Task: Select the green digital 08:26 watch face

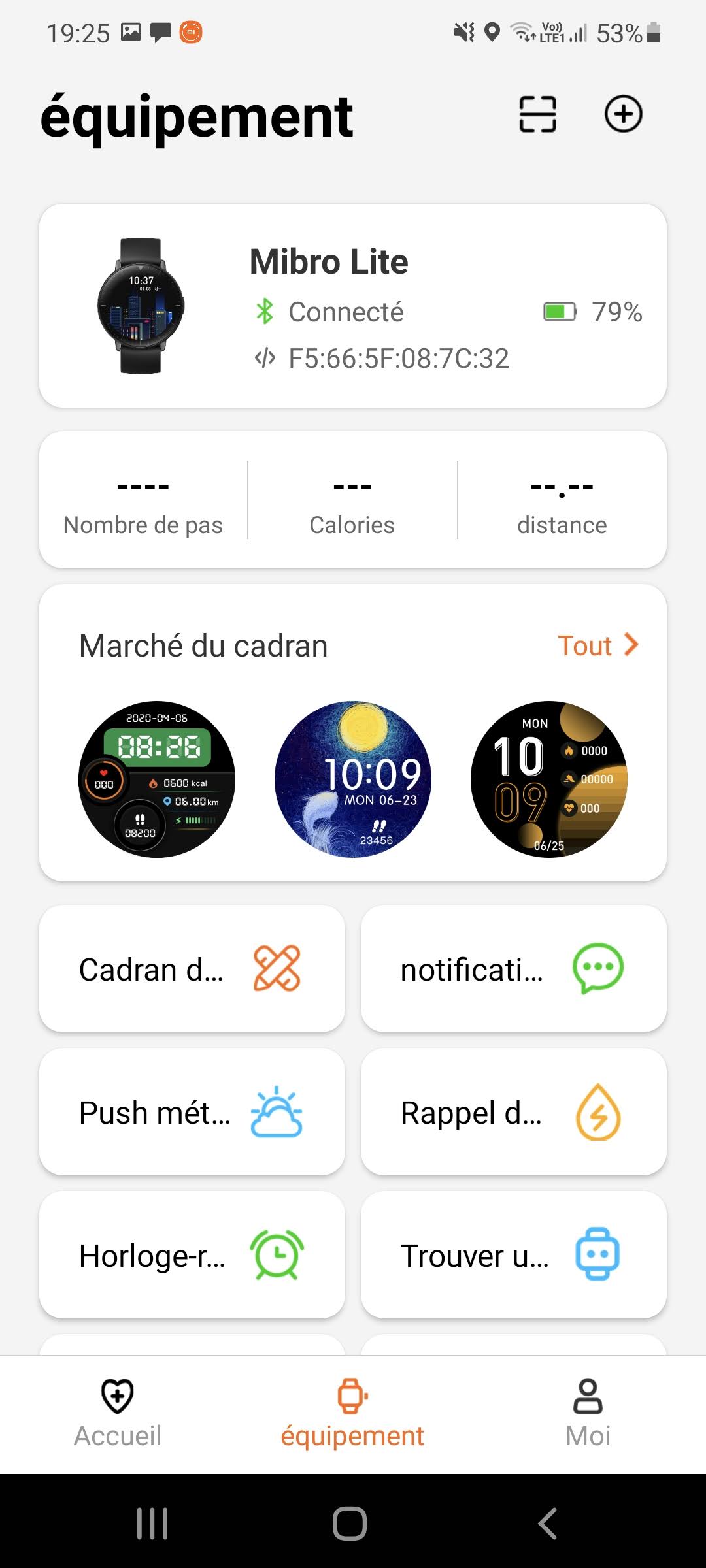Action: point(157,779)
